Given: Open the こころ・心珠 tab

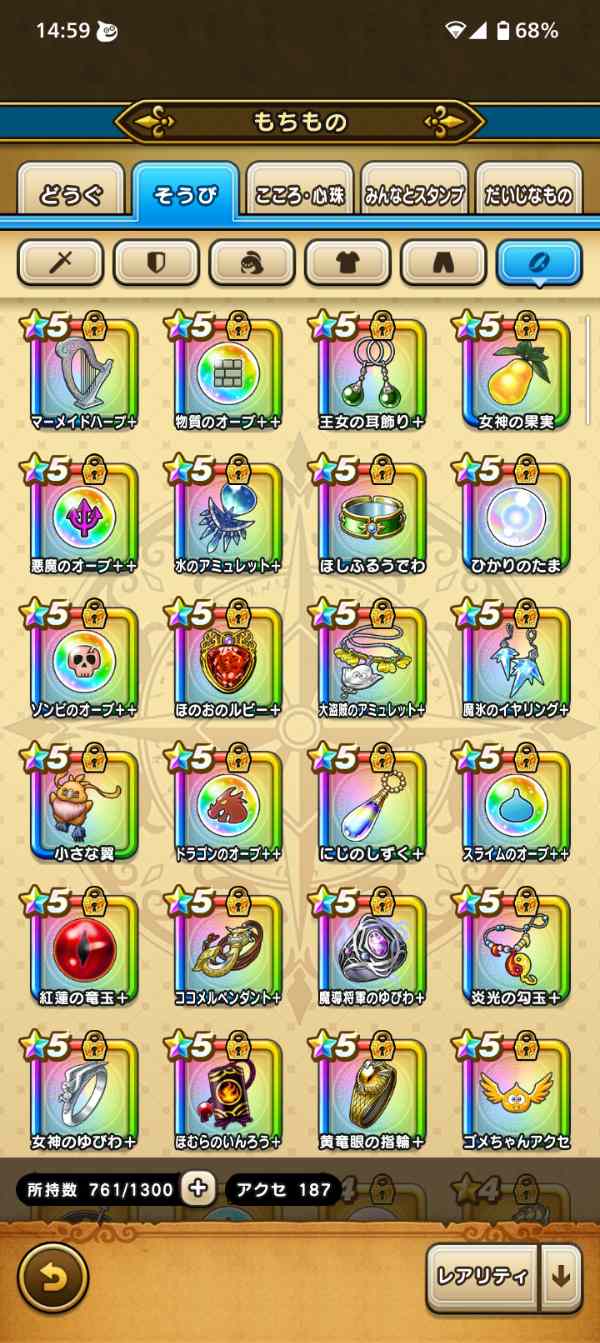Looking at the screenshot, I should click(299, 195).
